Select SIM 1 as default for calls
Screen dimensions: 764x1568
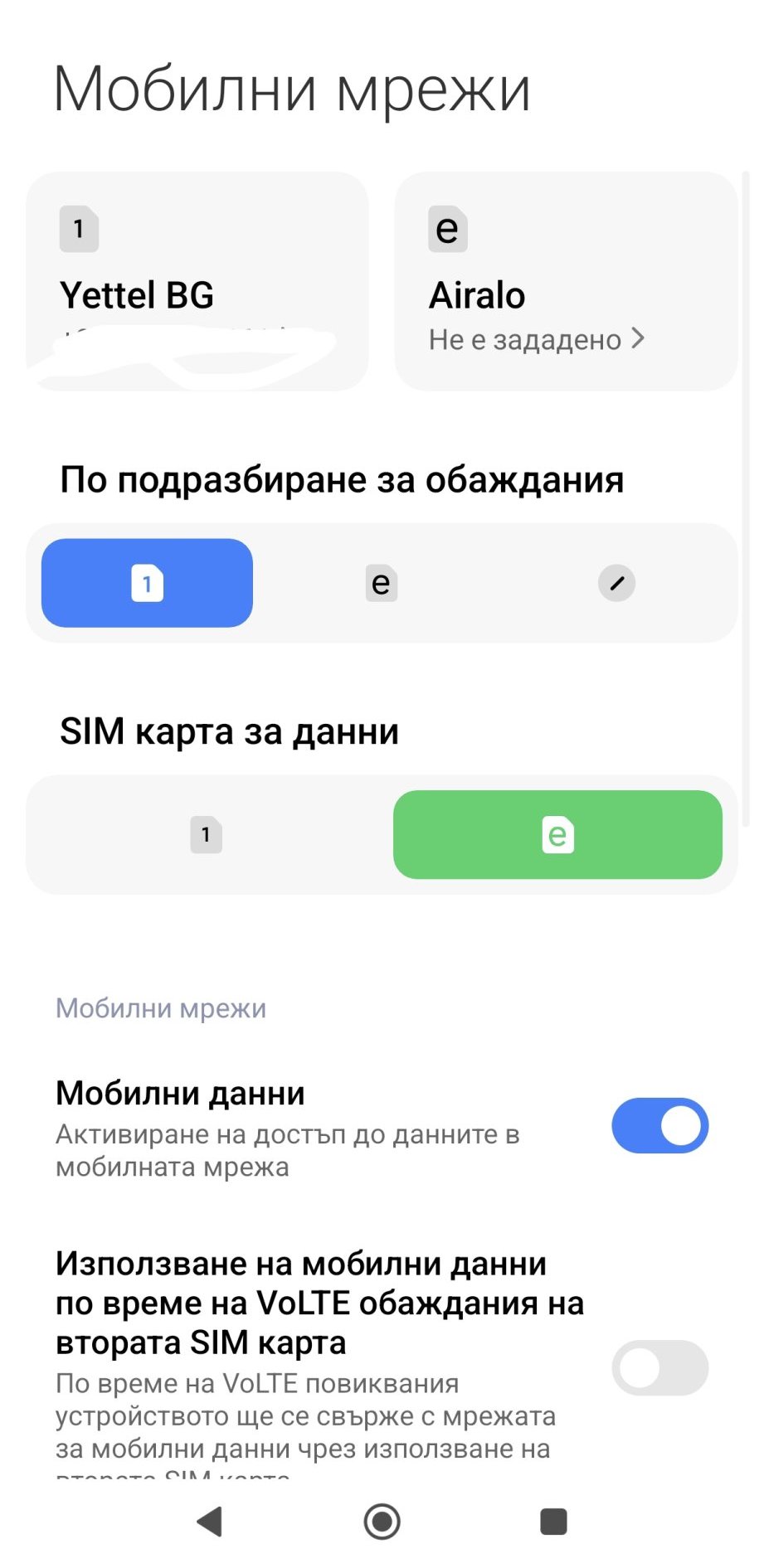pos(147,583)
